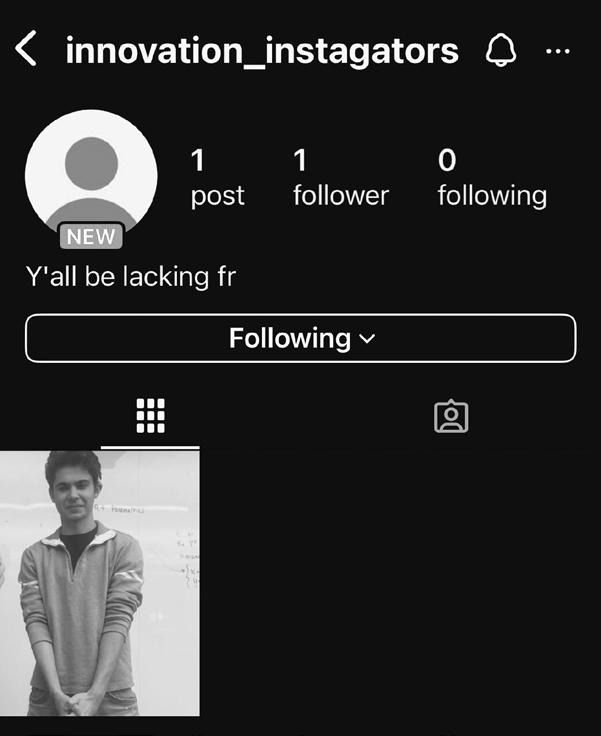This screenshot has height=736, width=601.
Task: Go back using the top-left arrow
Action: click(x=27, y=50)
